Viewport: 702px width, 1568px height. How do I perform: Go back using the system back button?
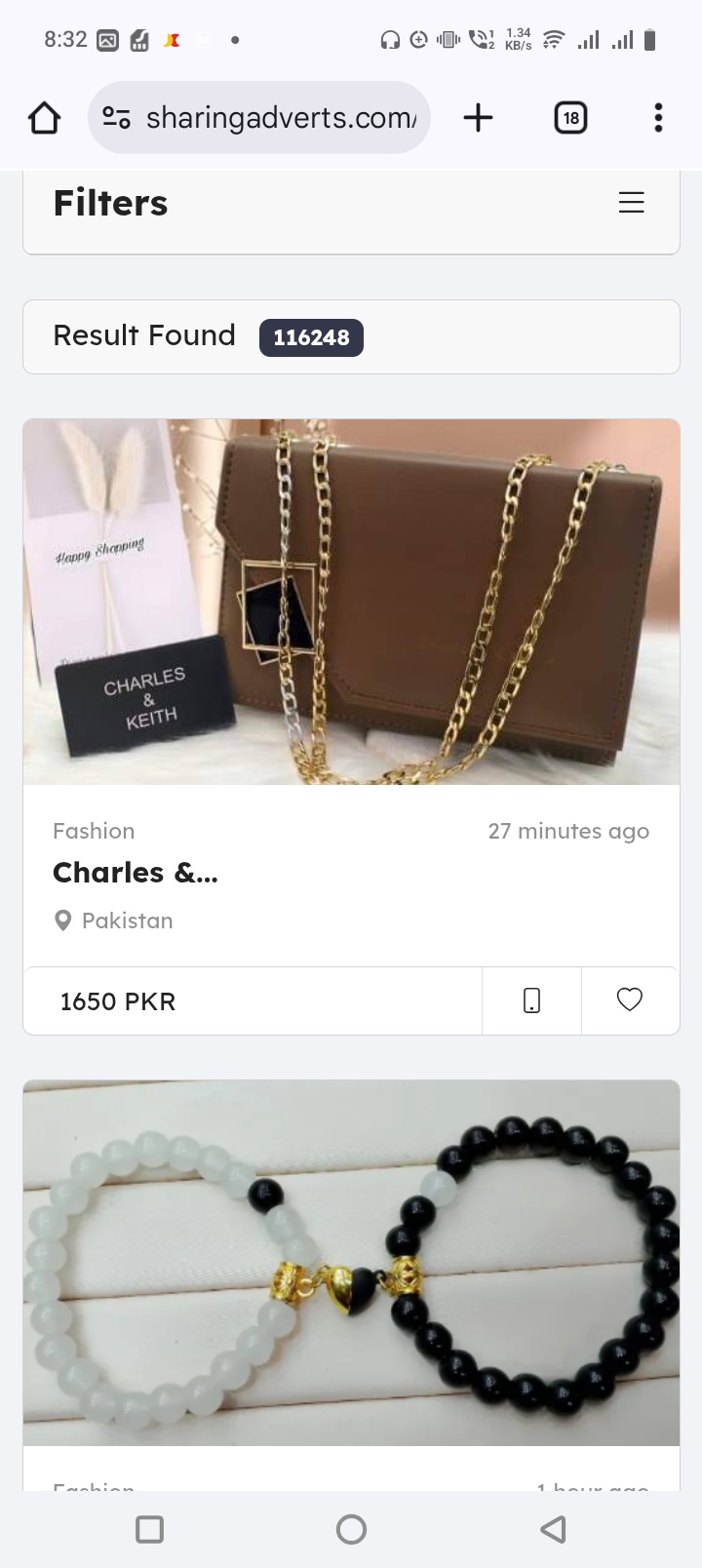552,1529
